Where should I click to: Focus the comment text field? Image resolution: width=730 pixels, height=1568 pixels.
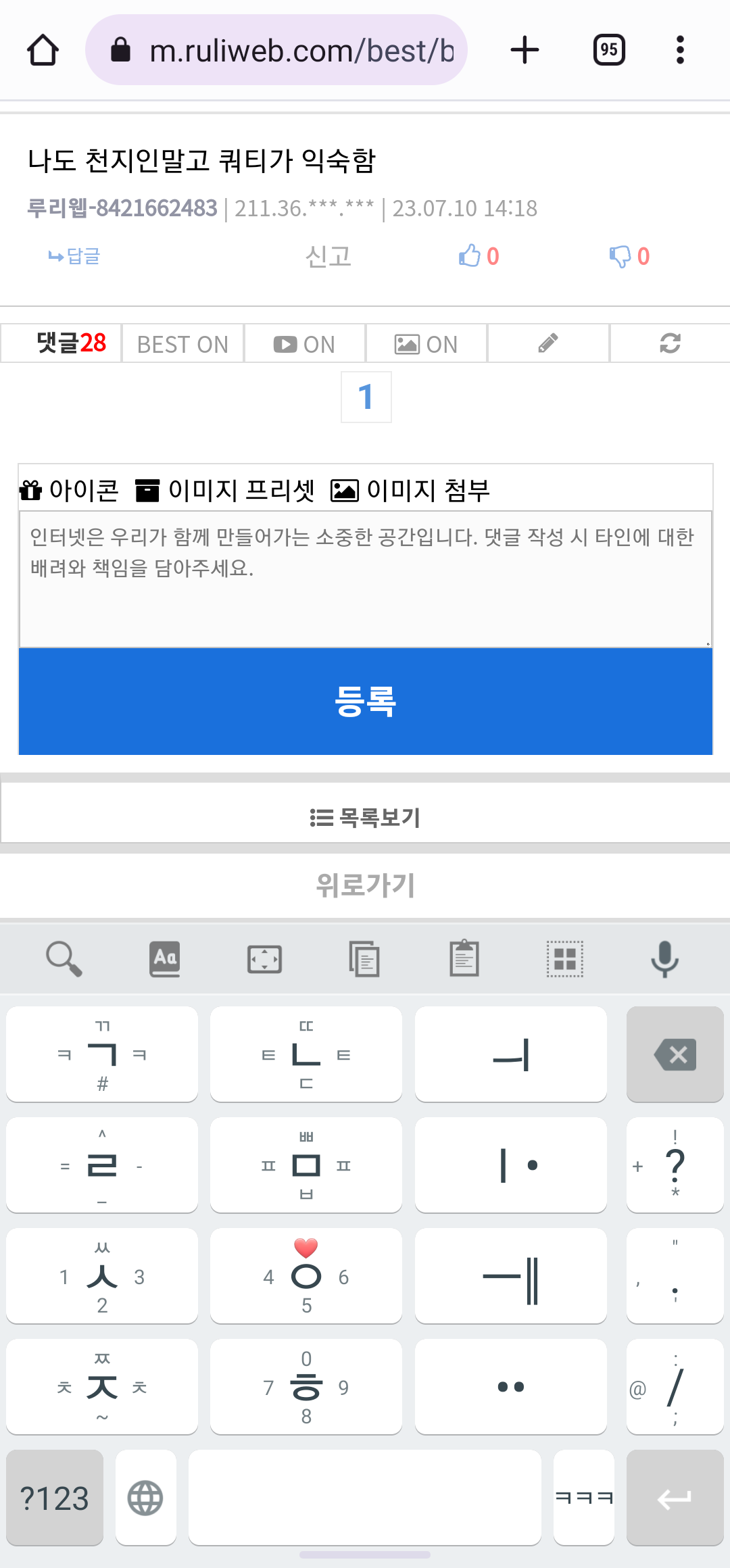click(x=365, y=579)
